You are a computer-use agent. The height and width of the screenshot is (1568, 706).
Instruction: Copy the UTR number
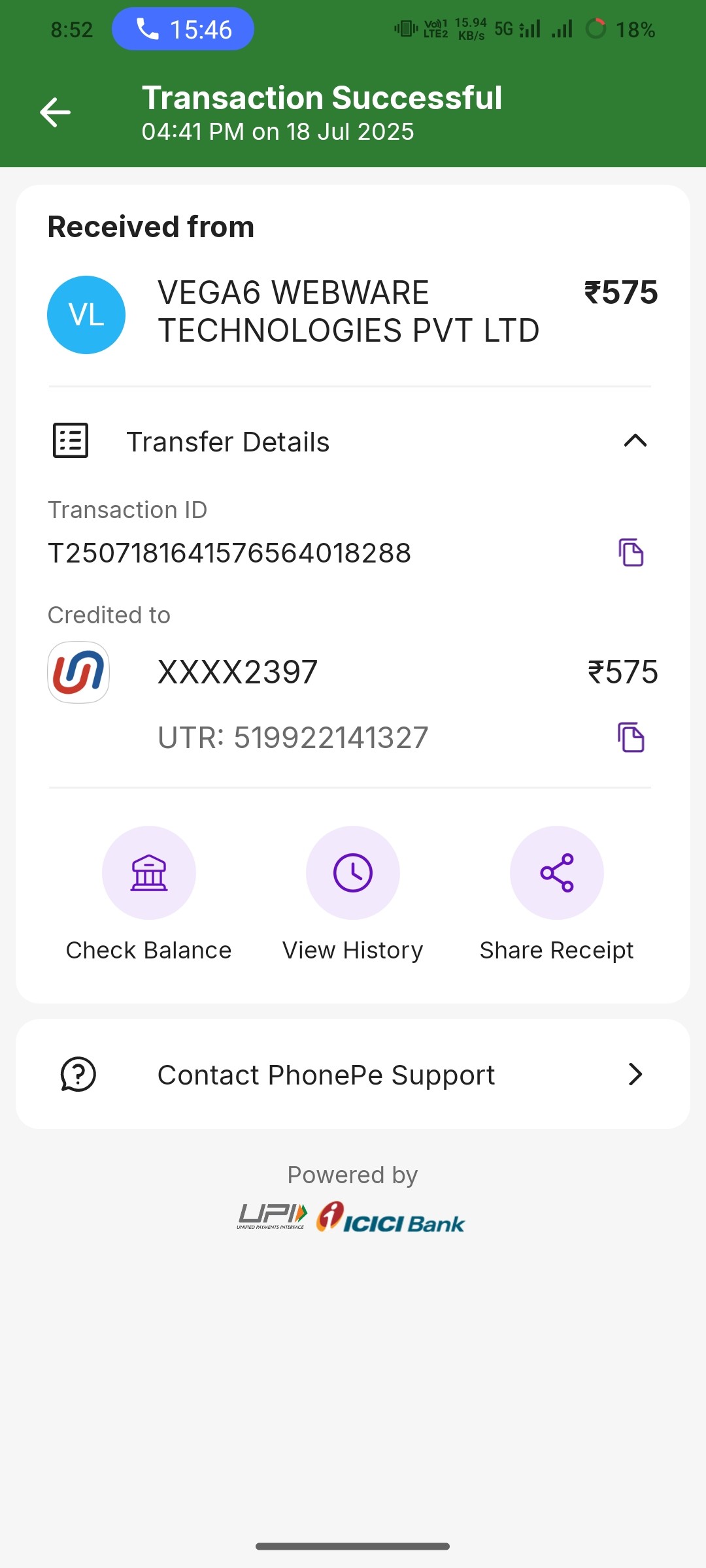coord(631,738)
